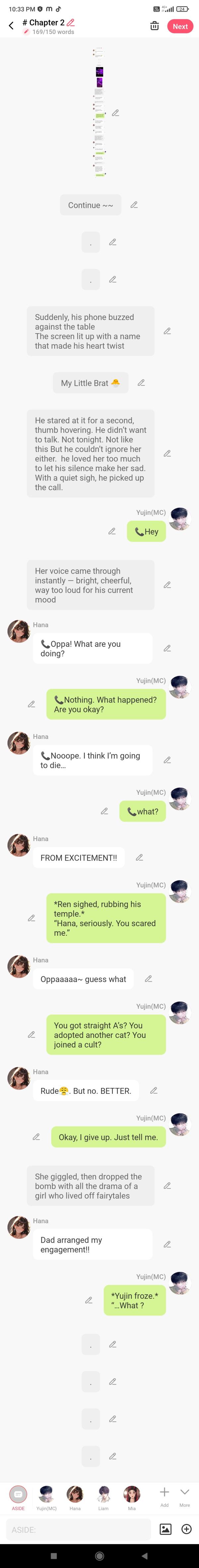Edit the Chapter 2 title
The image size is (199, 1568).
pos(71,22)
